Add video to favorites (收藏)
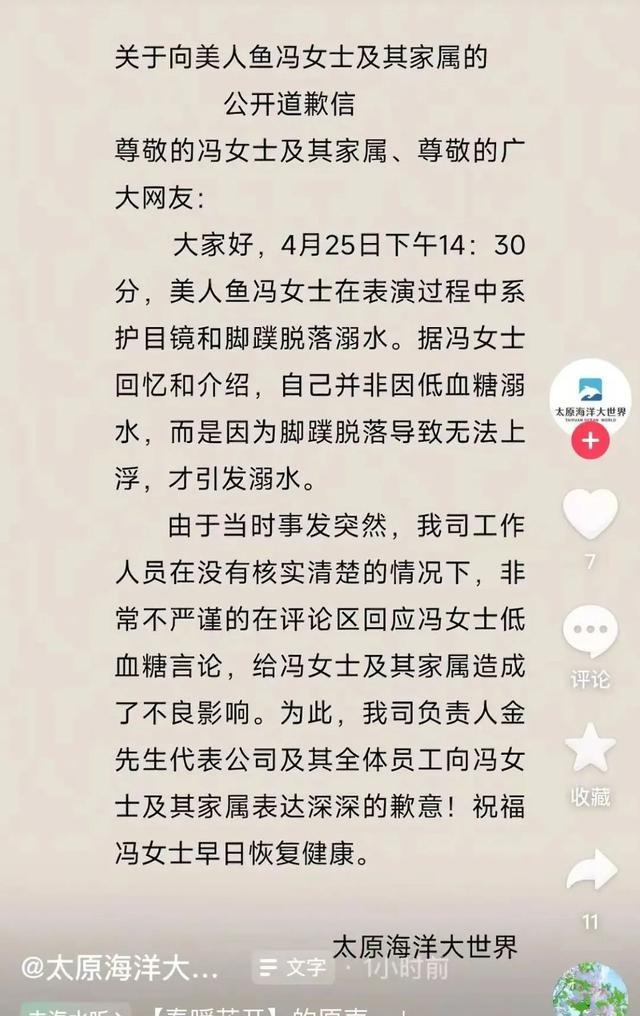Image resolution: width=640 pixels, height=1016 pixels. click(x=590, y=749)
